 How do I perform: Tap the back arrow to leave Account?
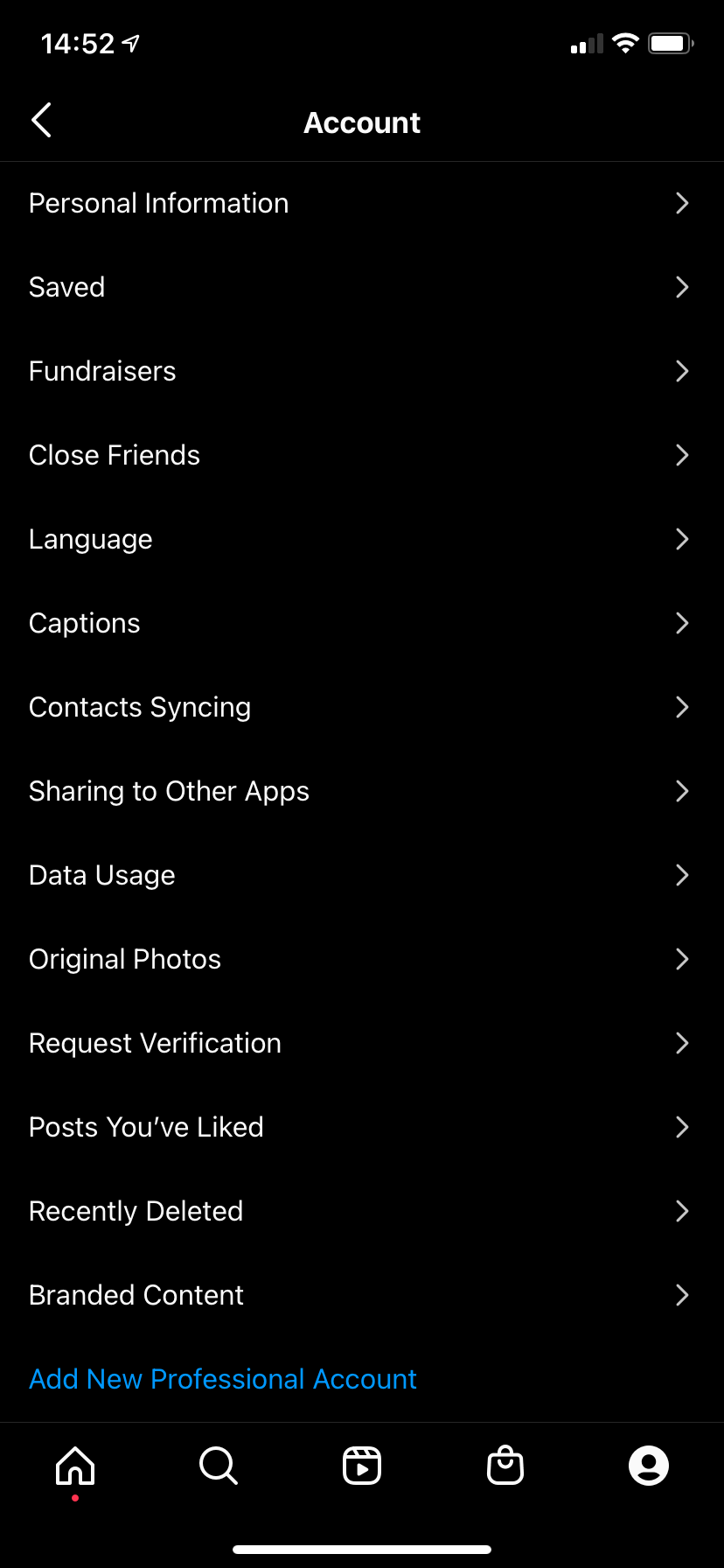pos(41,121)
